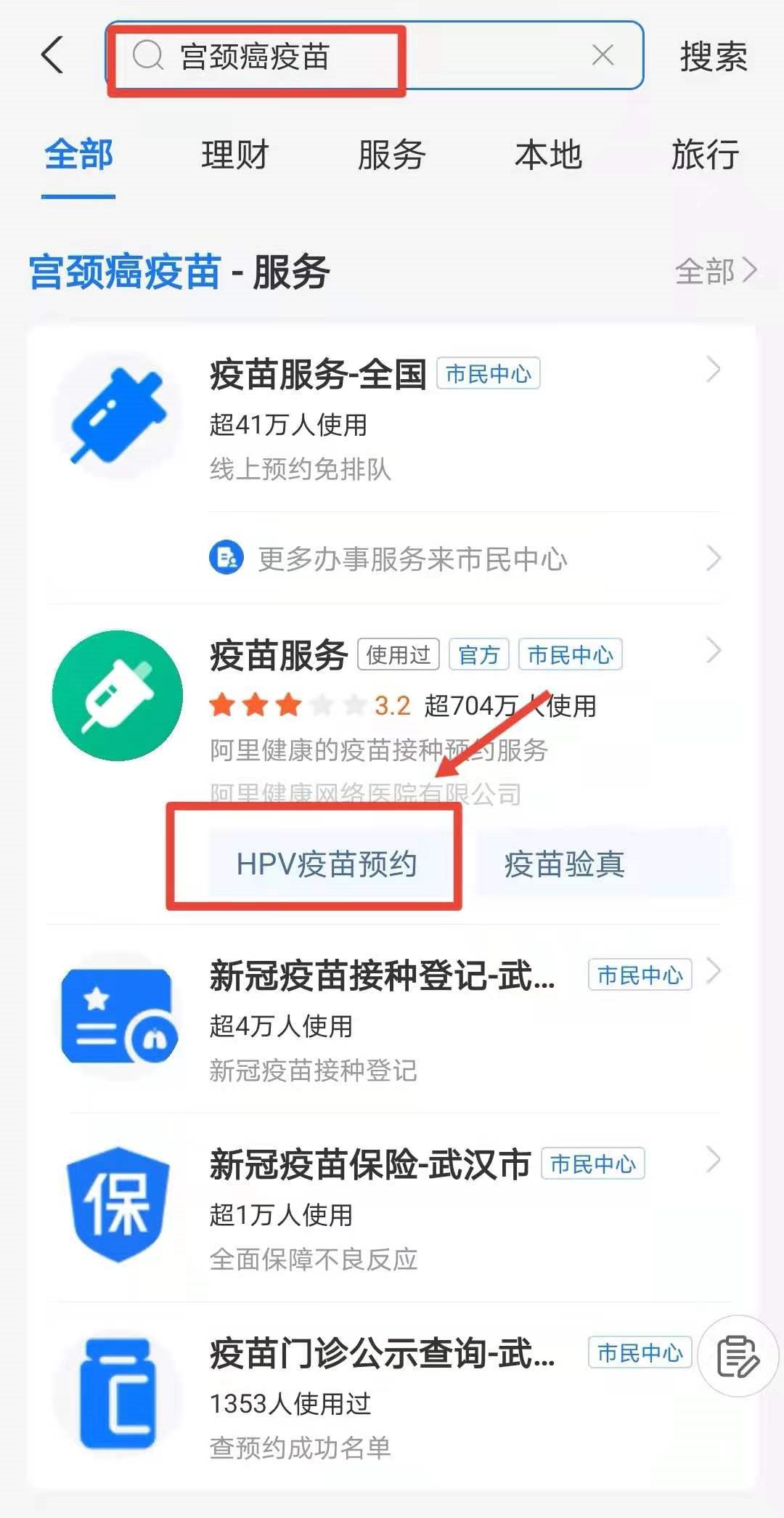Switch to the 本地 tab

tap(548, 155)
